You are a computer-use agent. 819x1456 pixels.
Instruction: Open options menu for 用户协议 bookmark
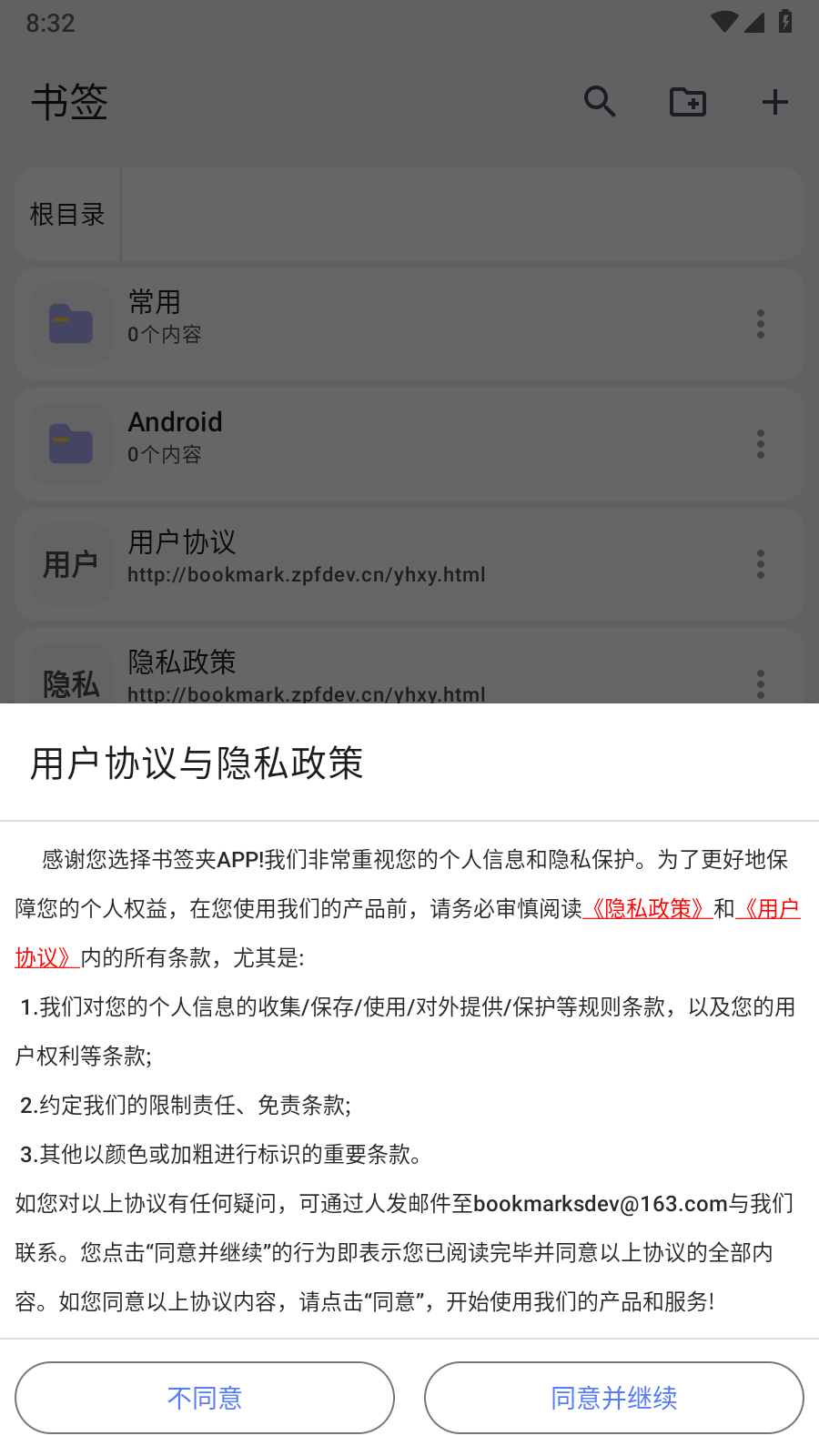(x=760, y=563)
